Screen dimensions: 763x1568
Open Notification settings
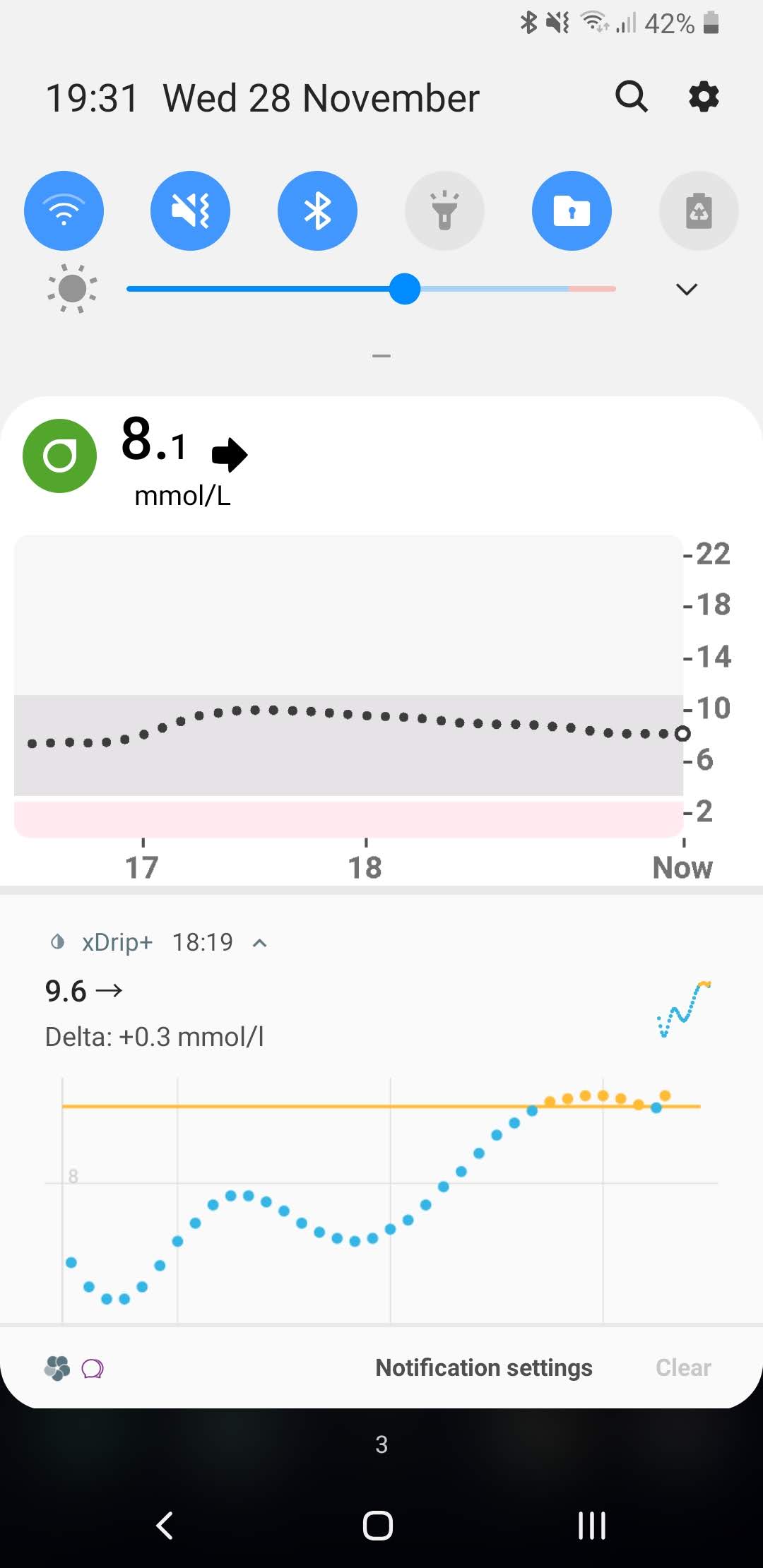point(484,1367)
